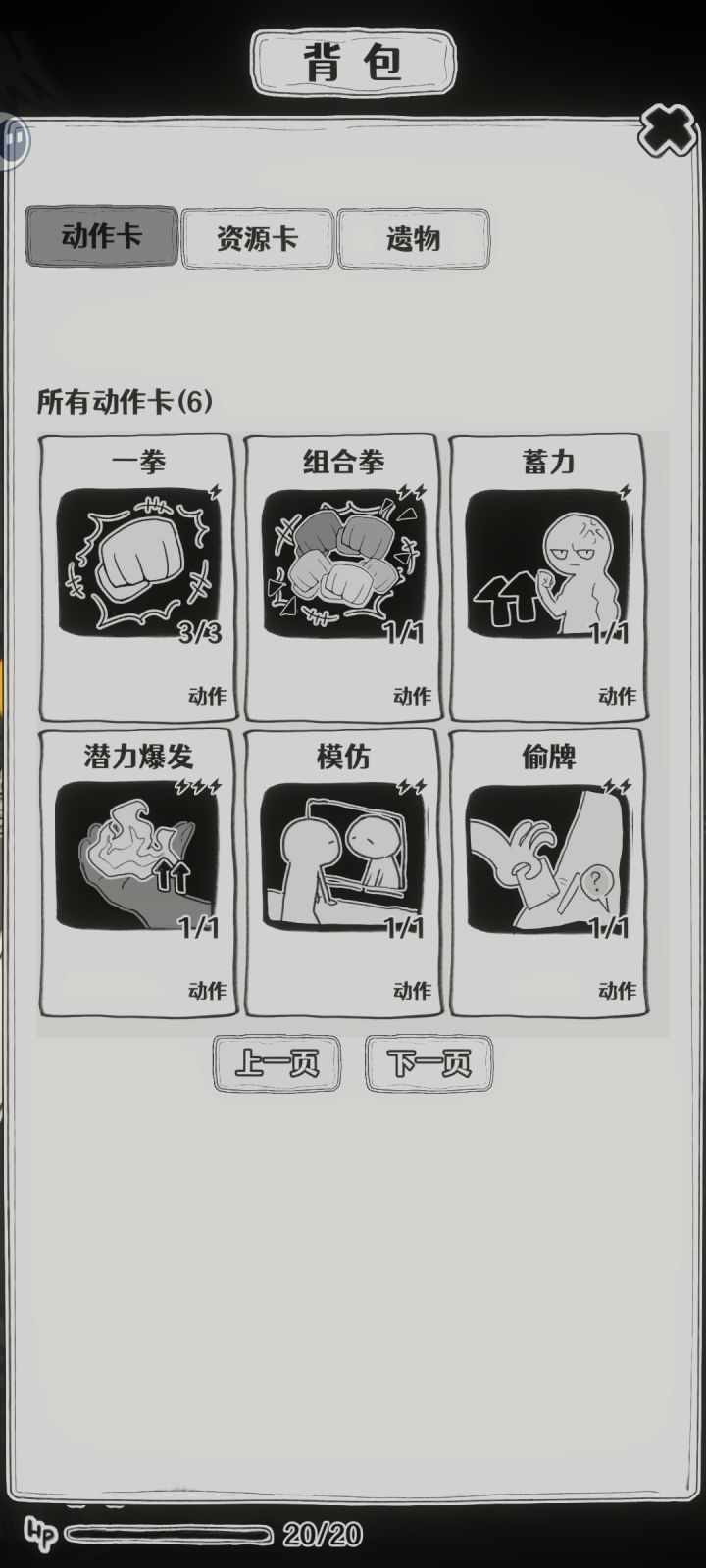
Task: Advance to next page using 下一页
Action: (429, 1063)
